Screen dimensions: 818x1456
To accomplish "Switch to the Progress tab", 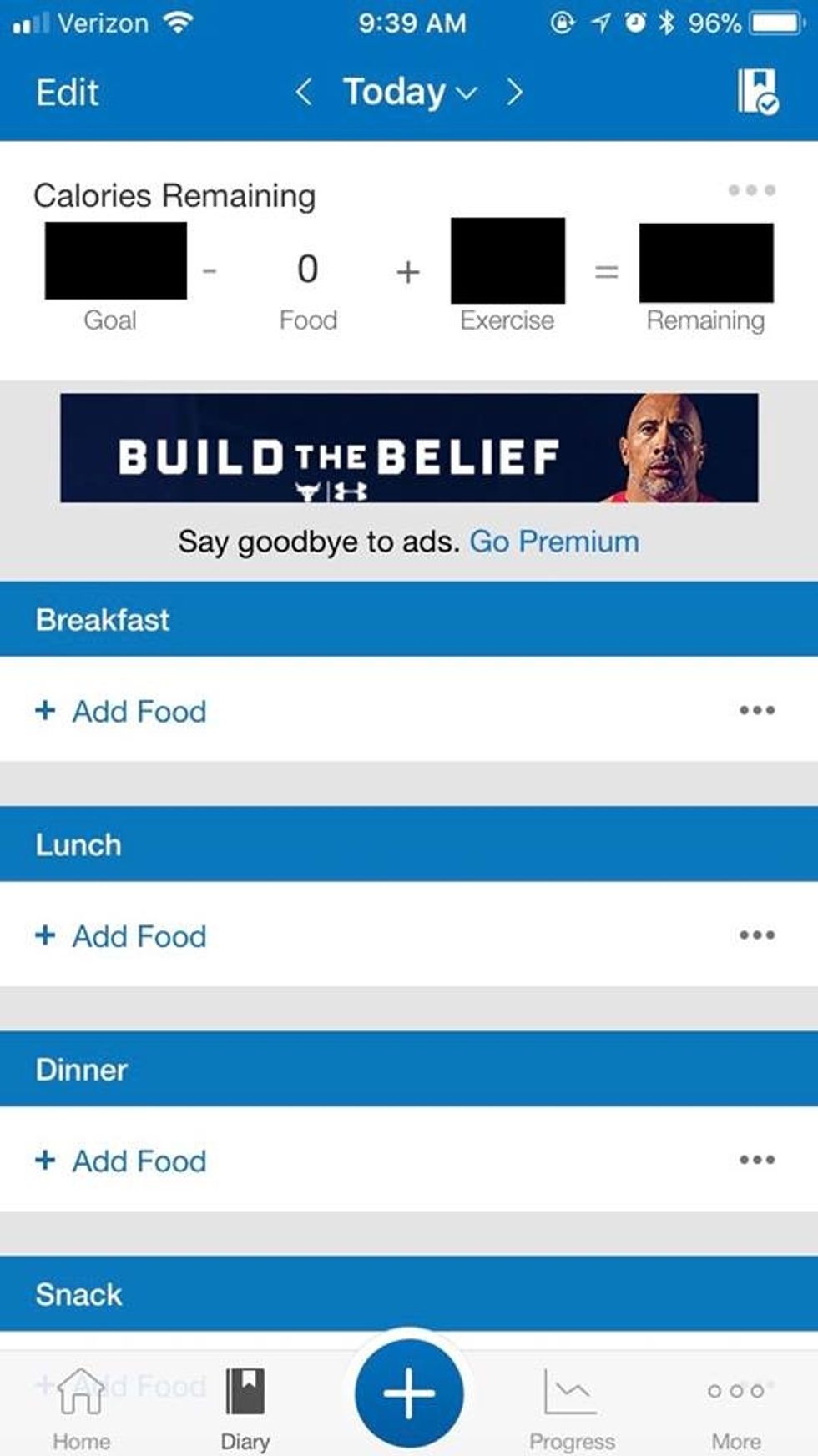I will point(572,1408).
